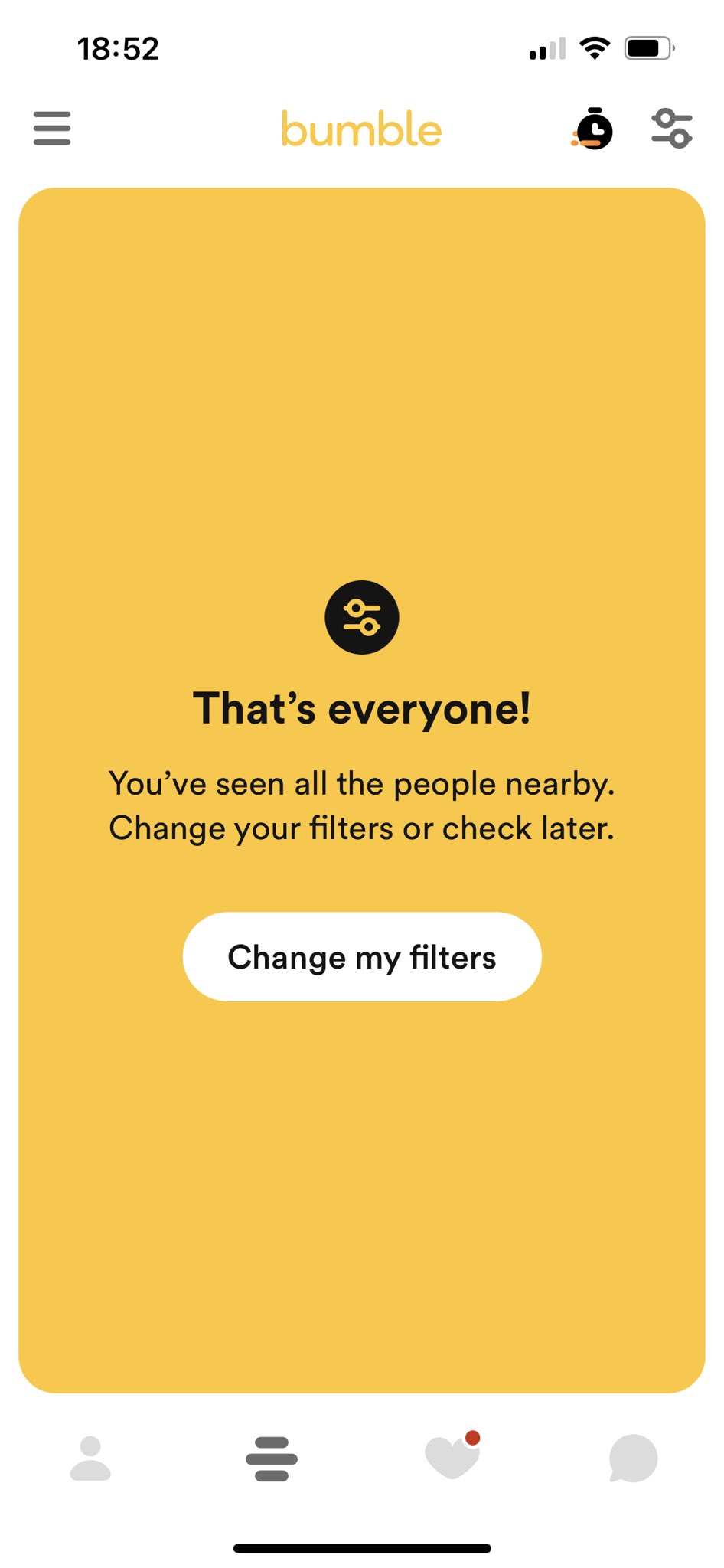Open the stopwatch icon in the header
The height and width of the screenshot is (1568, 724).
coord(593,129)
